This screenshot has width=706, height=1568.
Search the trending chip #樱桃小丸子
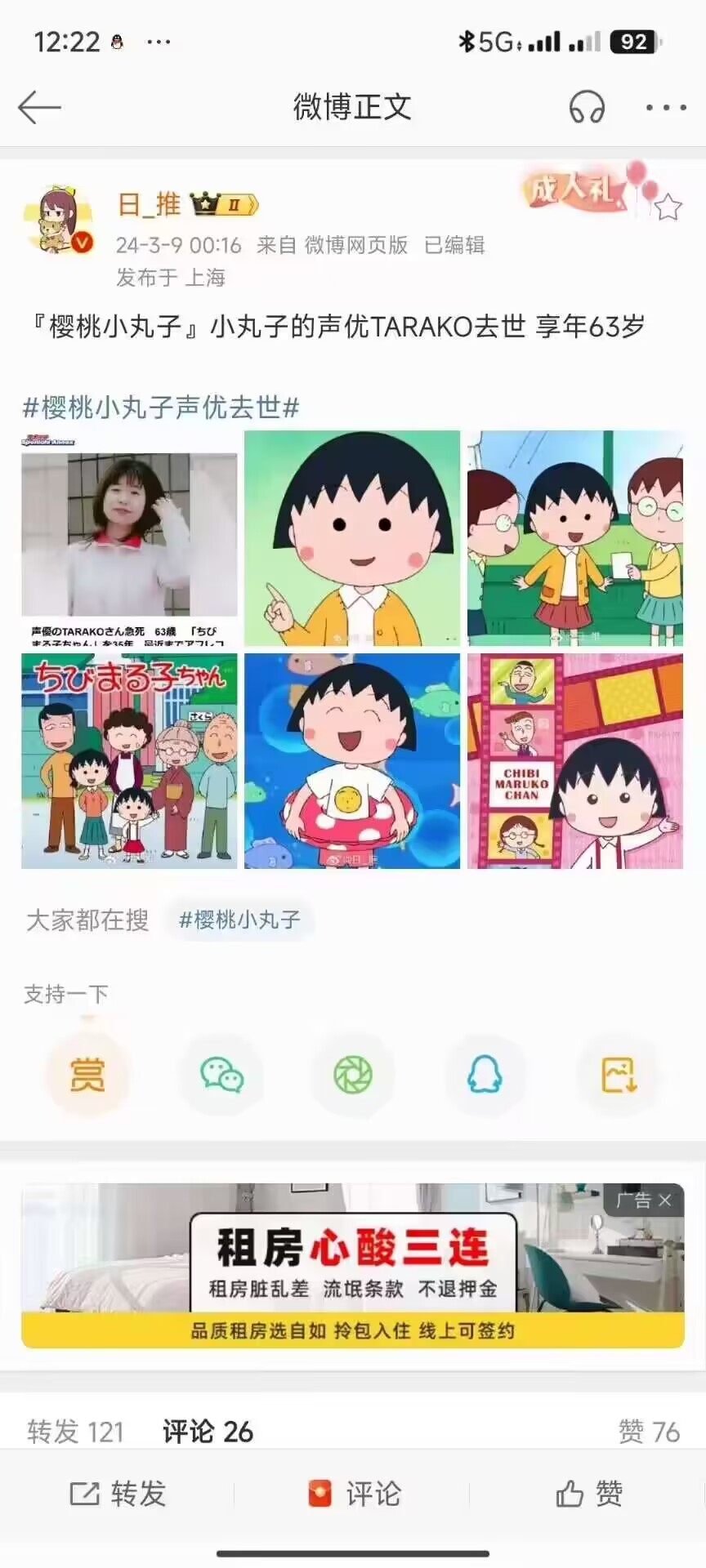239,920
